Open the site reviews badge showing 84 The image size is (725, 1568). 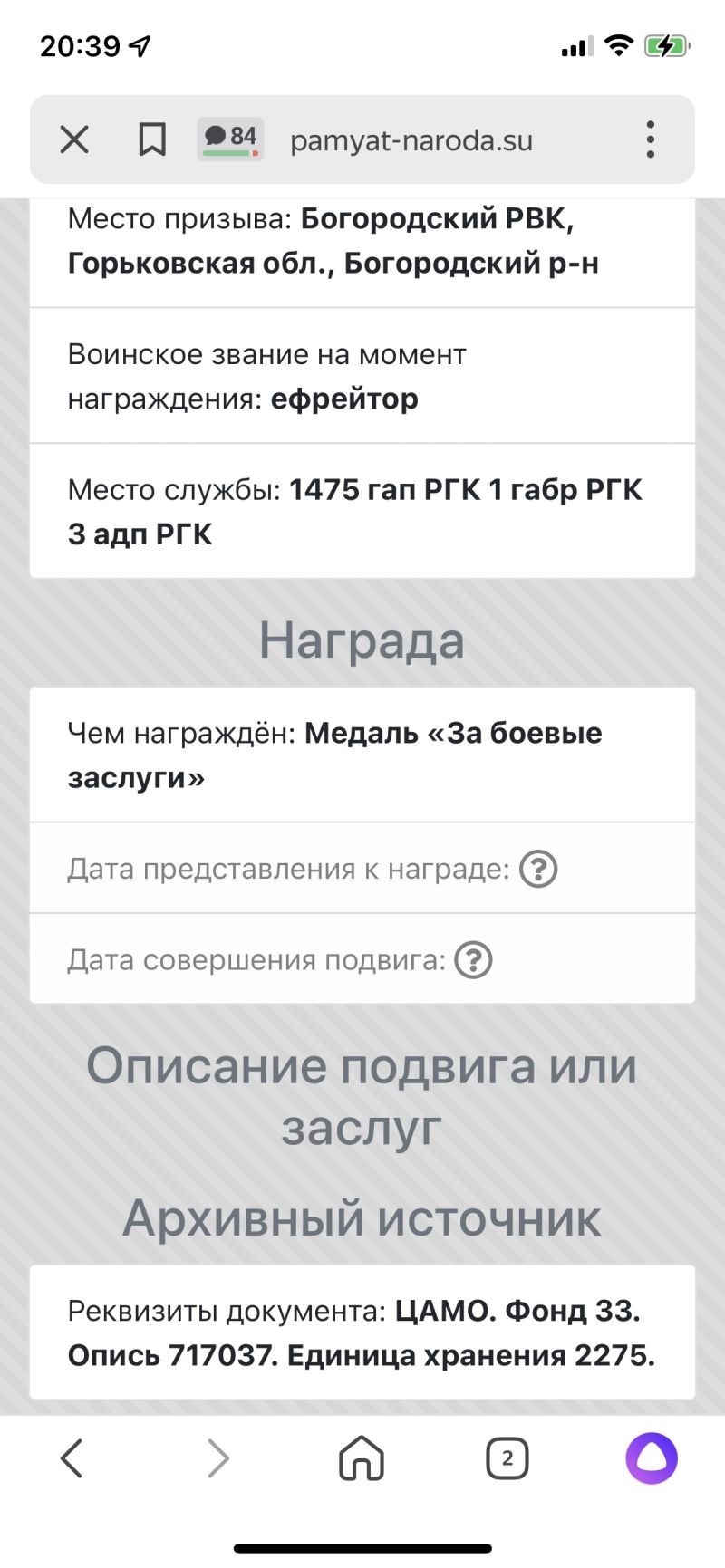tap(230, 139)
